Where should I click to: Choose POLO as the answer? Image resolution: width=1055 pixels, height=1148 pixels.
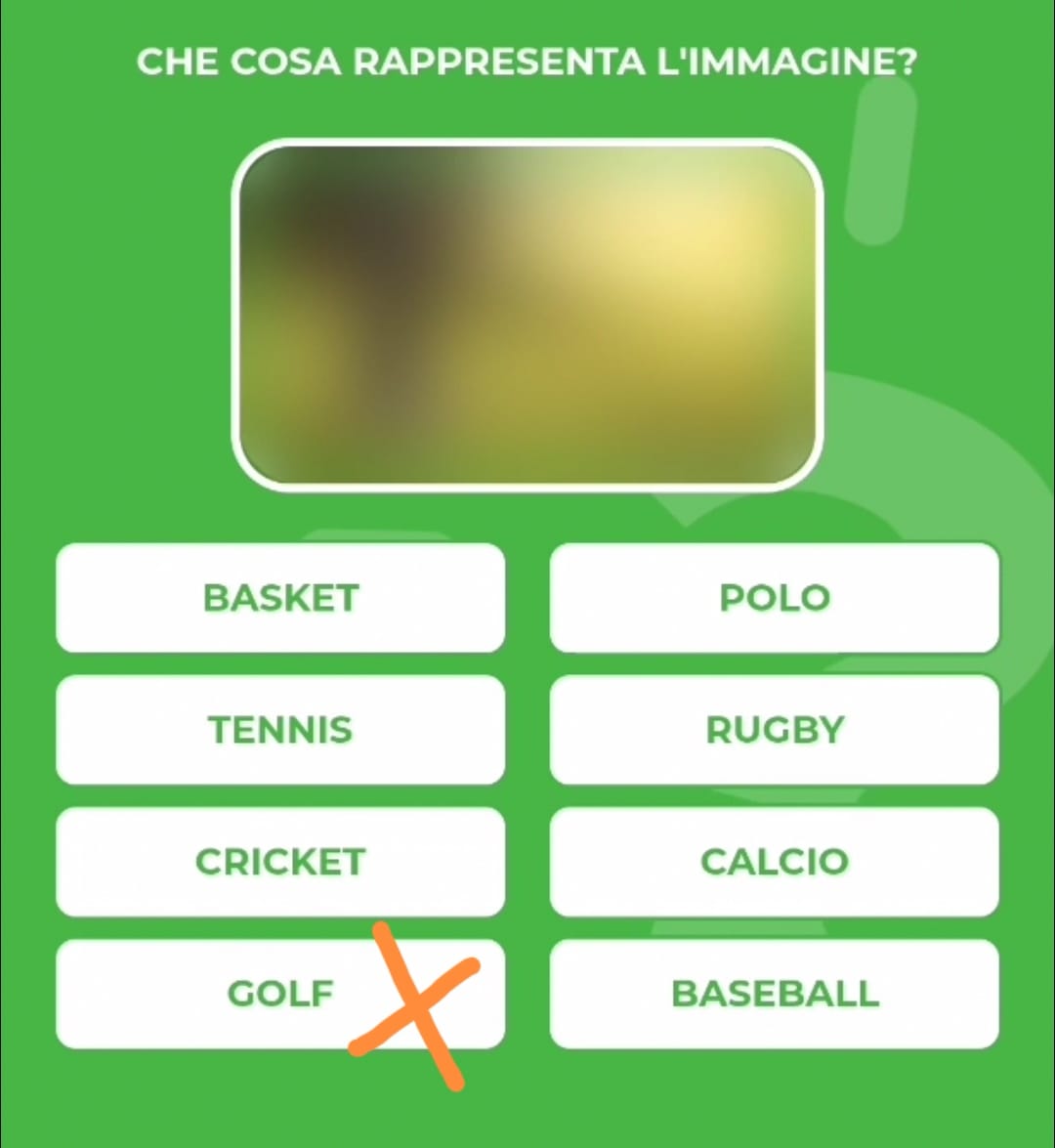(775, 597)
